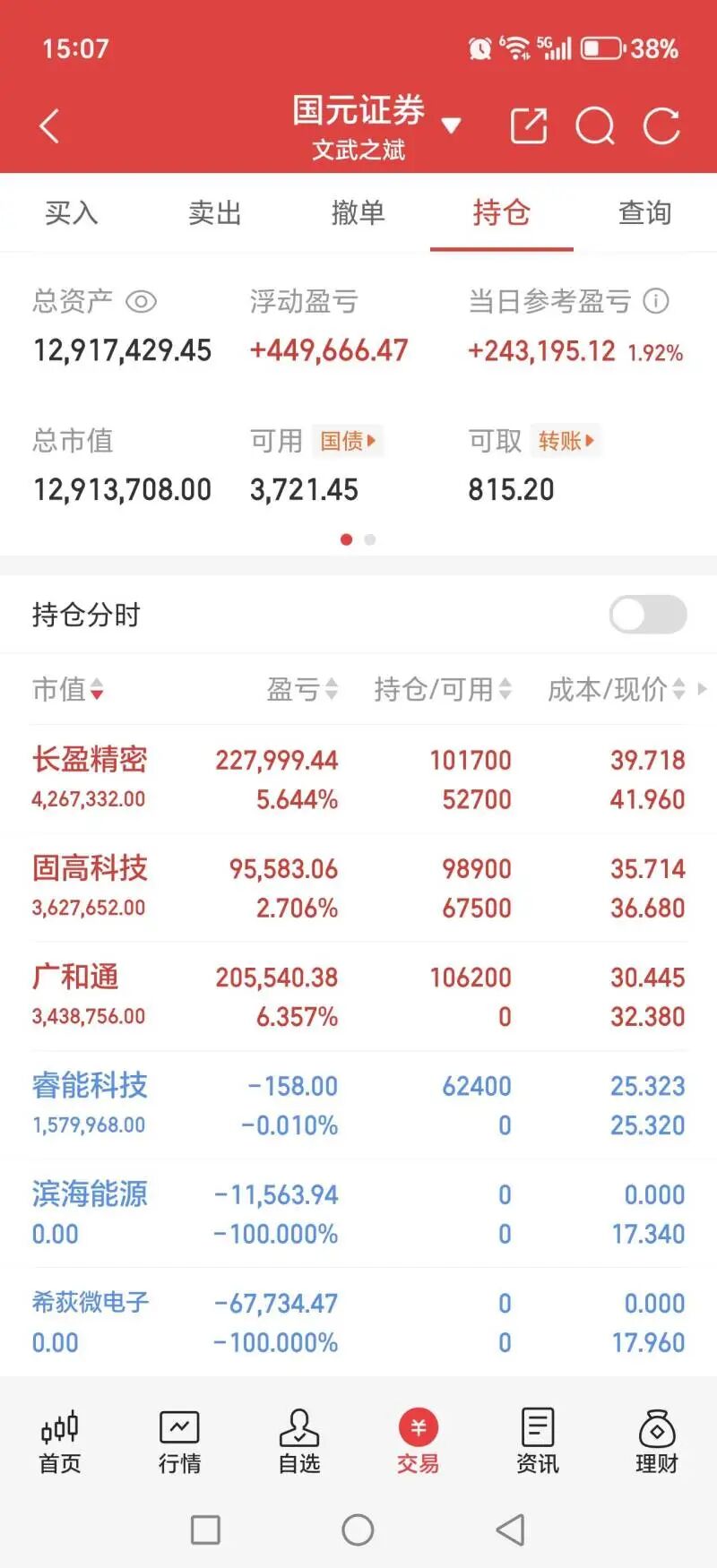The width and height of the screenshot is (717, 1568).
Task: Open the 撤单 tab
Action: (x=358, y=213)
